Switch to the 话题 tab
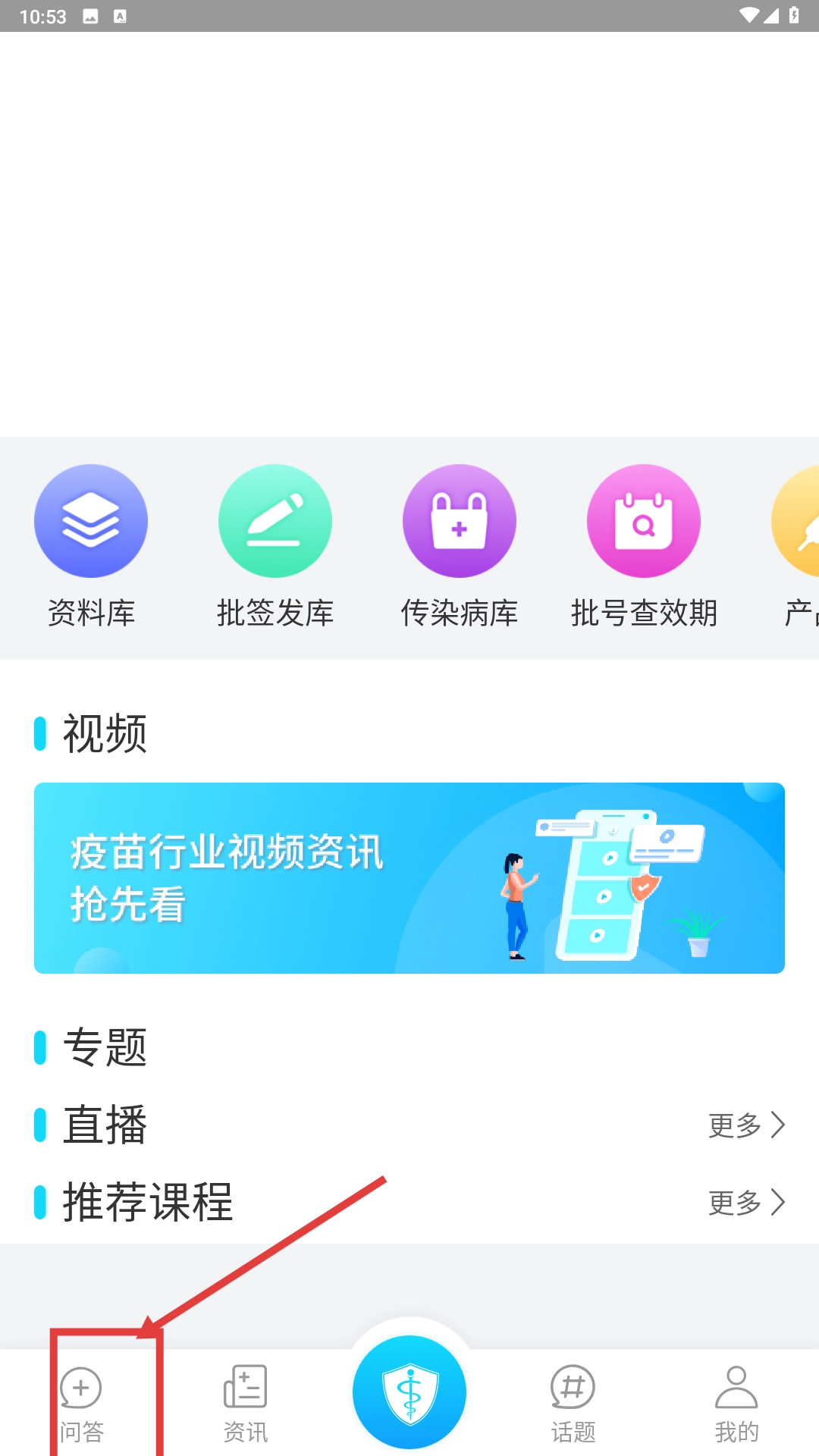The height and width of the screenshot is (1456, 819). [573, 1404]
